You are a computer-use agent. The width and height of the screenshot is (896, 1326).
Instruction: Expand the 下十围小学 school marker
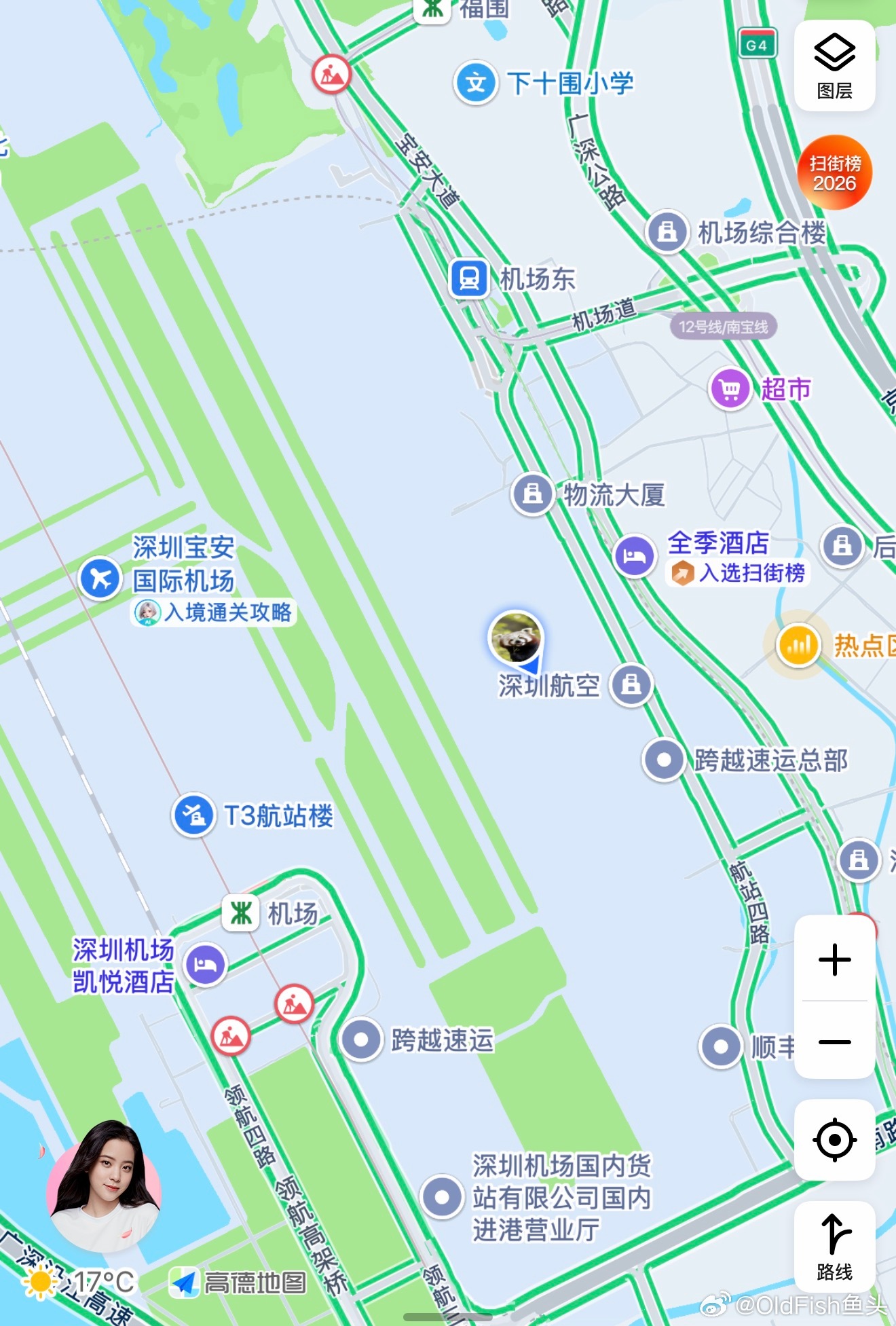click(475, 83)
